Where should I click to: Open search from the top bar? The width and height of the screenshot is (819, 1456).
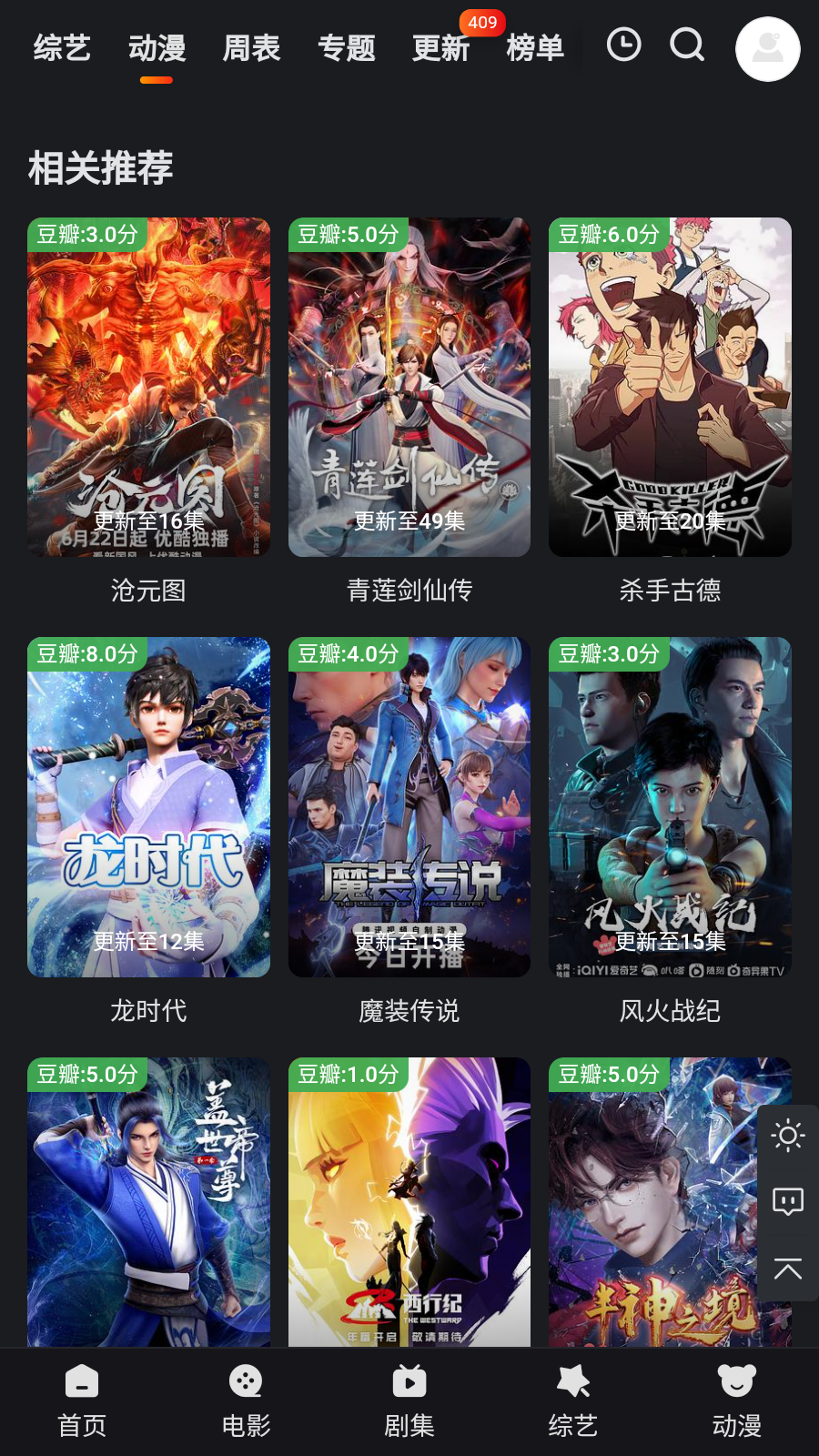click(687, 45)
